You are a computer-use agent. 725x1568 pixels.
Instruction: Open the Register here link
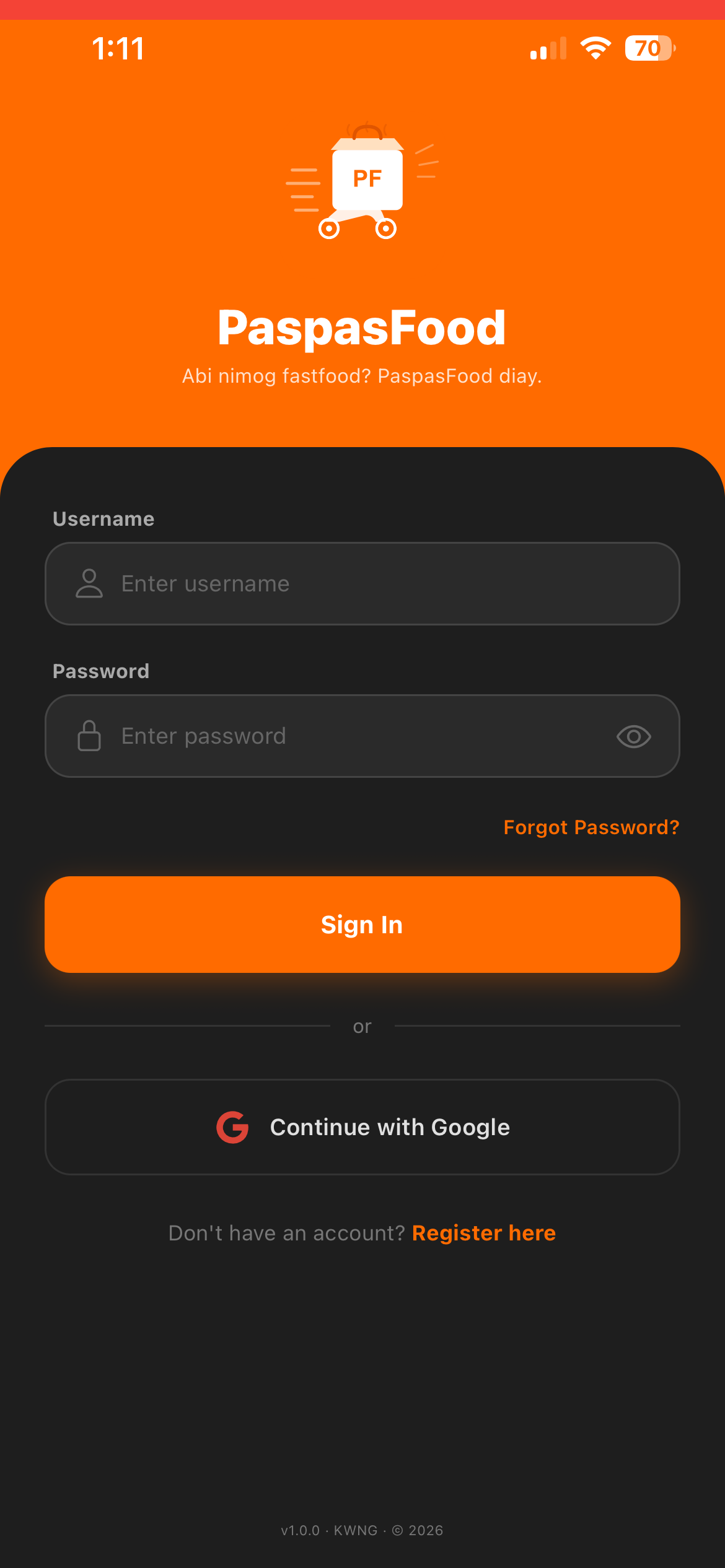[x=484, y=1232]
